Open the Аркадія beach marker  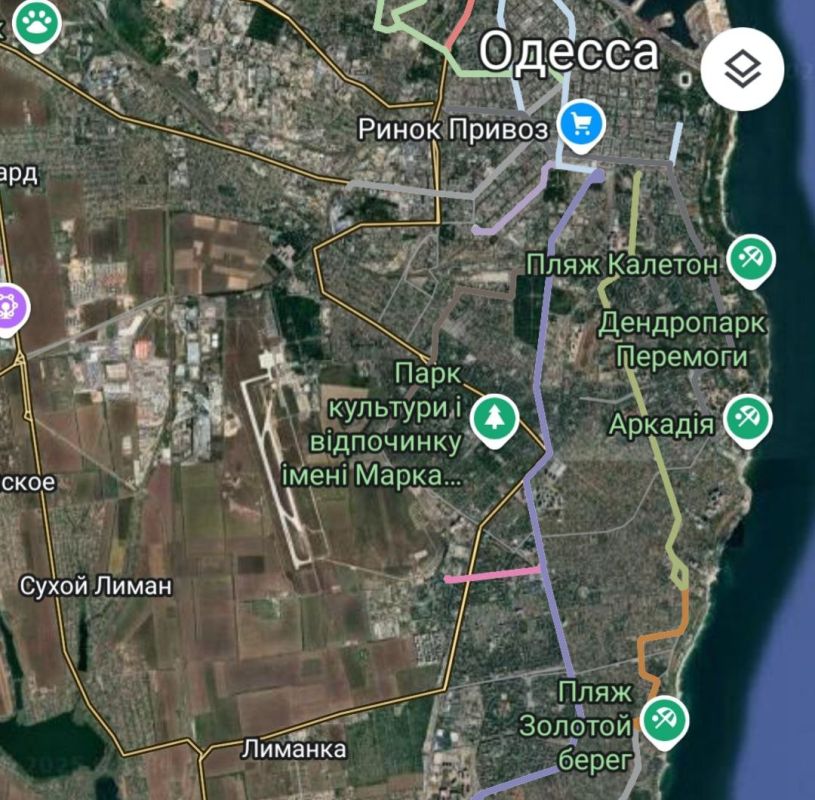click(x=745, y=418)
